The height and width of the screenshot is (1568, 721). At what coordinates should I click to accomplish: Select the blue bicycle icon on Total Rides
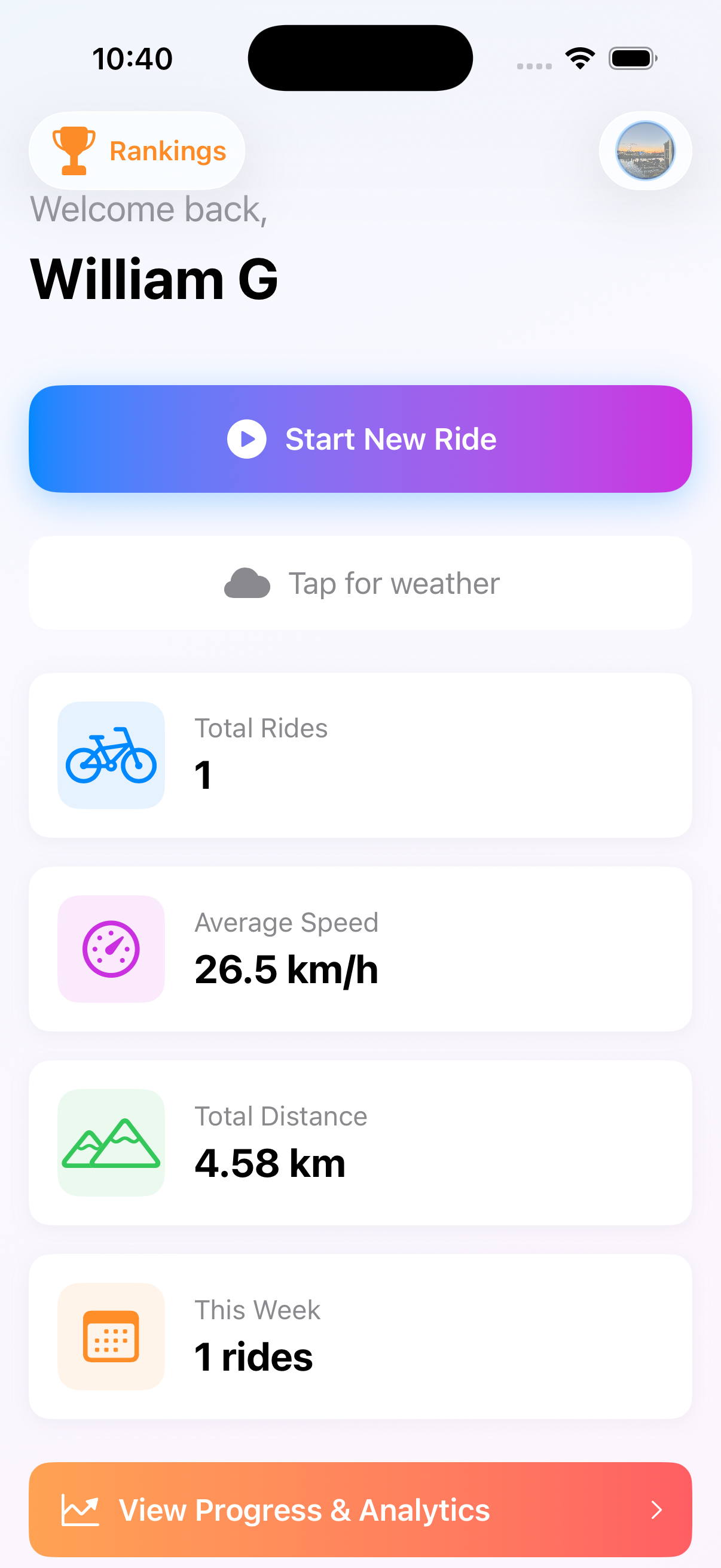tap(111, 755)
